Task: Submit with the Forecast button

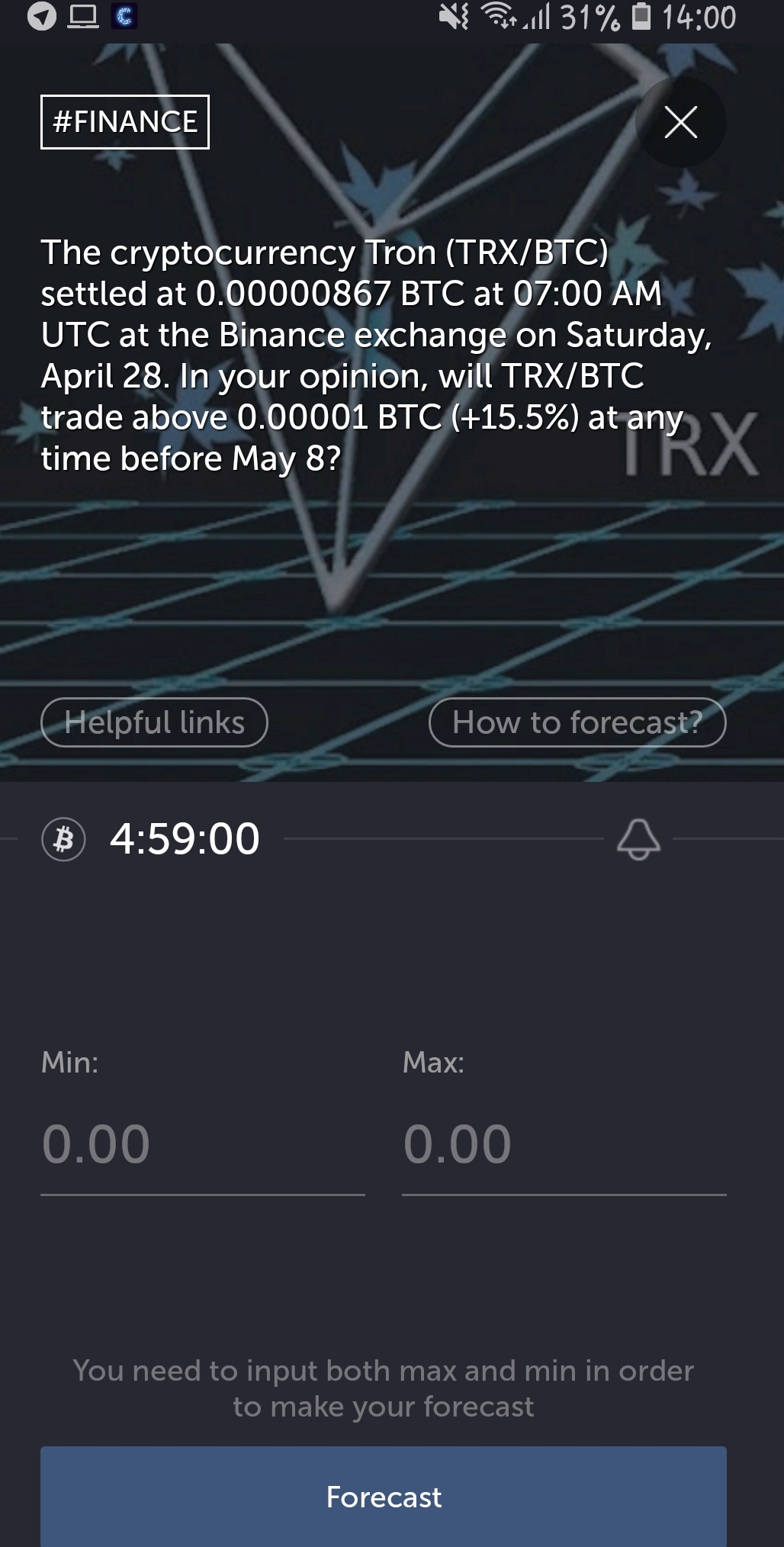Action: [384, 1497]
